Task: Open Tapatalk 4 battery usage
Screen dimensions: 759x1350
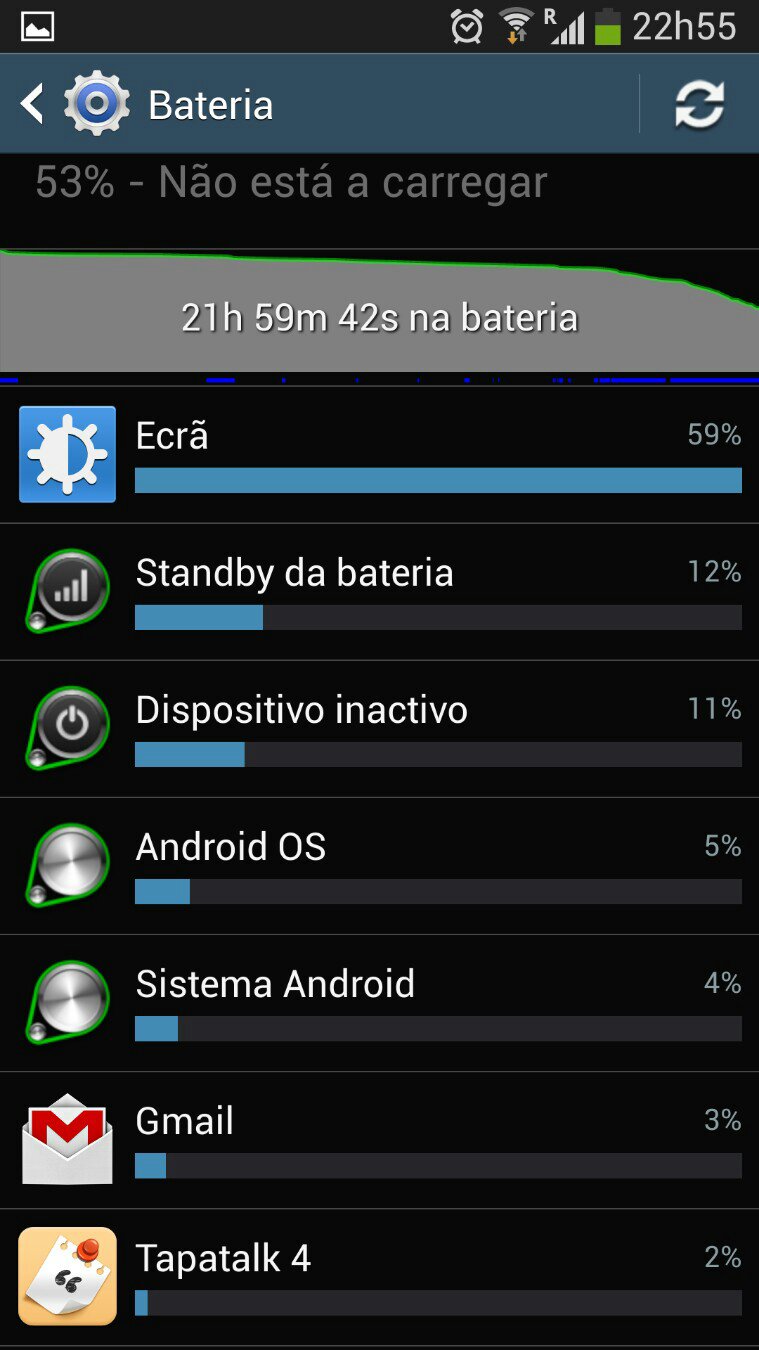Action: coord(379,1277)
